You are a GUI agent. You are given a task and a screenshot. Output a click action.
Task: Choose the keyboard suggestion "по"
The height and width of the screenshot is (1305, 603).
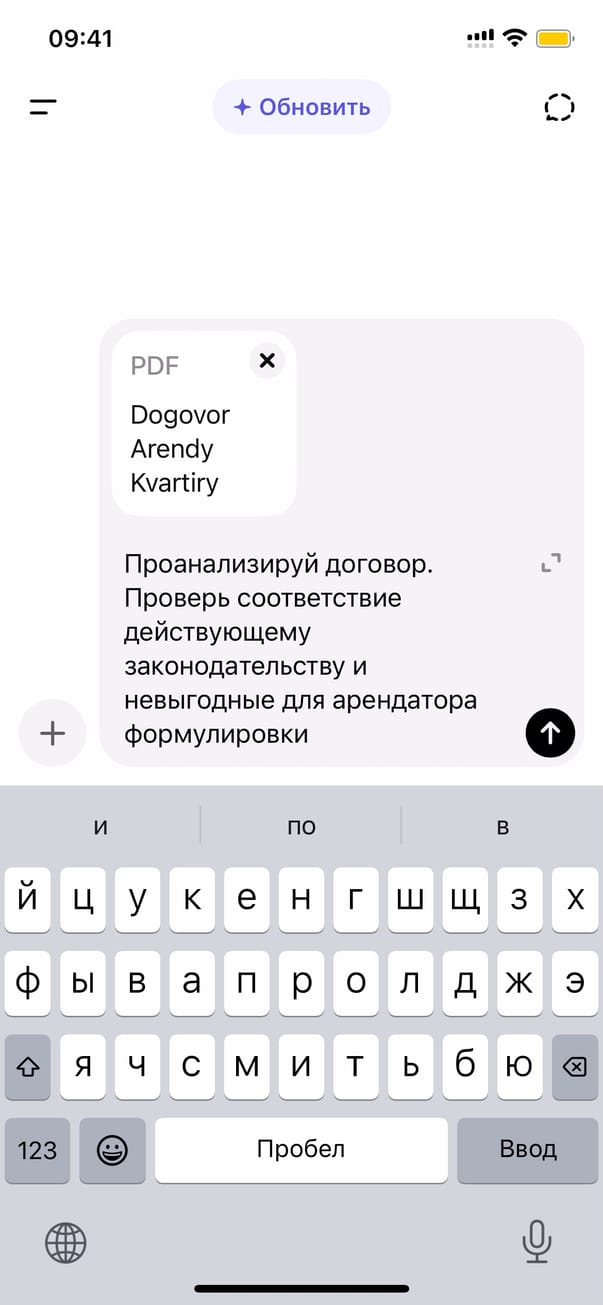[301, 826]
